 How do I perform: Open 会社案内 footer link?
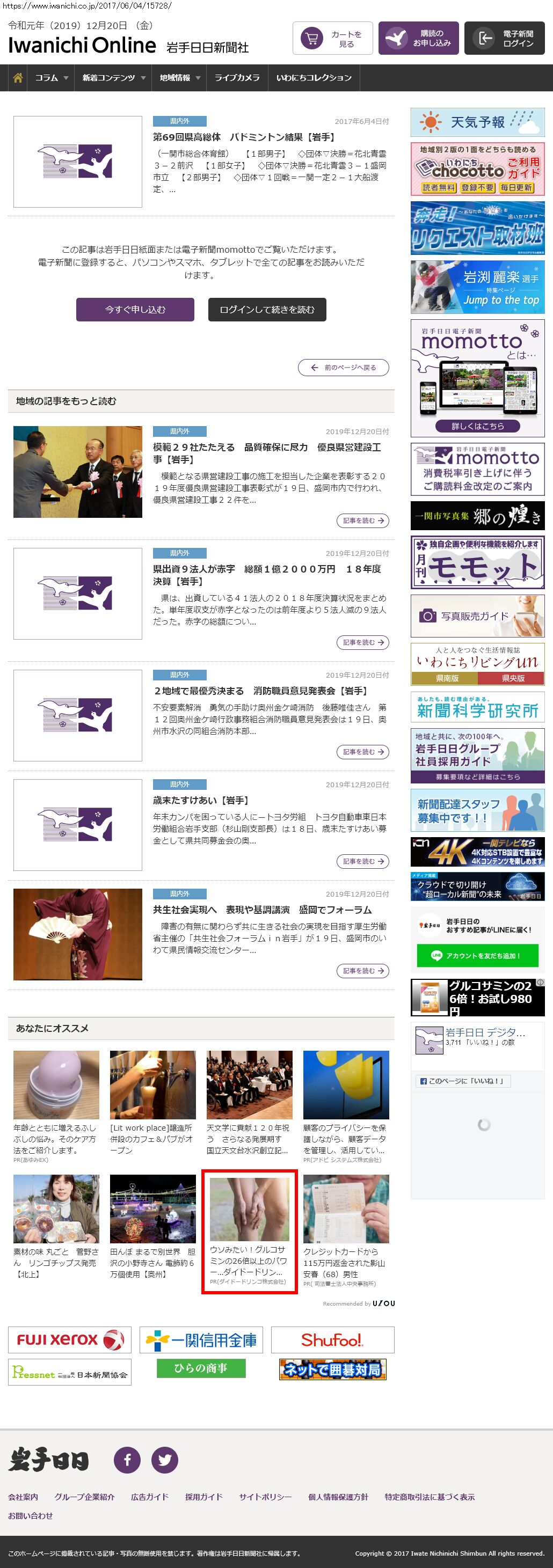click(x=23, y=1497)
